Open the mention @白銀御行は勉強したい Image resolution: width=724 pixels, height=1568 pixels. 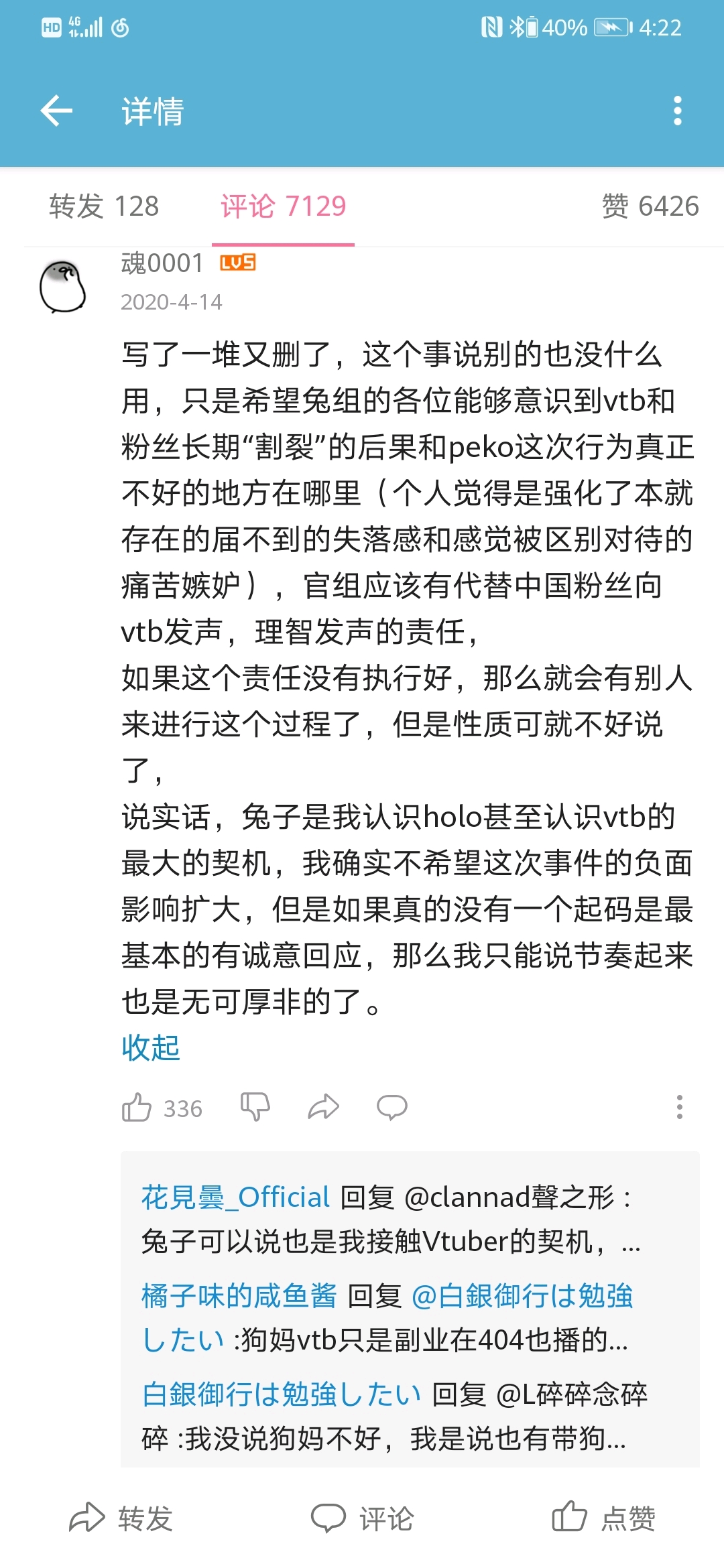(x=522, y=1296)
